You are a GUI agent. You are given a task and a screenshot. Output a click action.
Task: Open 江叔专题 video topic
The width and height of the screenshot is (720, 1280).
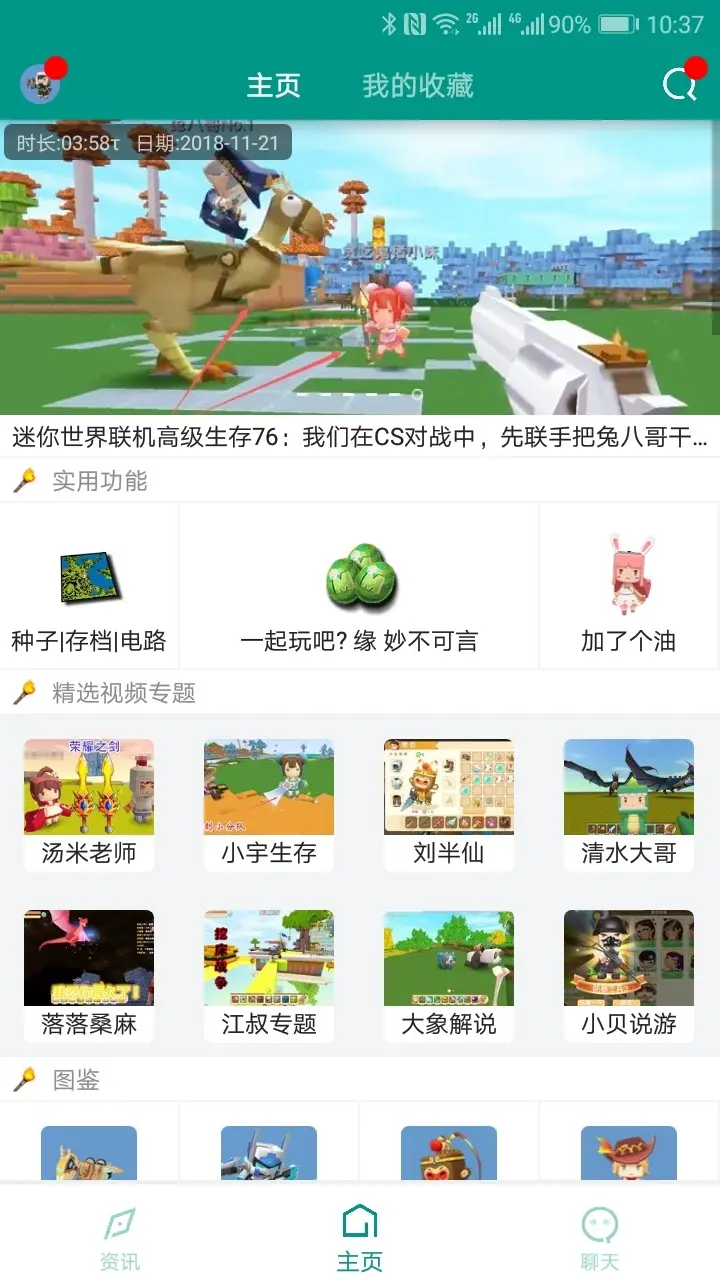click(269, 976)
